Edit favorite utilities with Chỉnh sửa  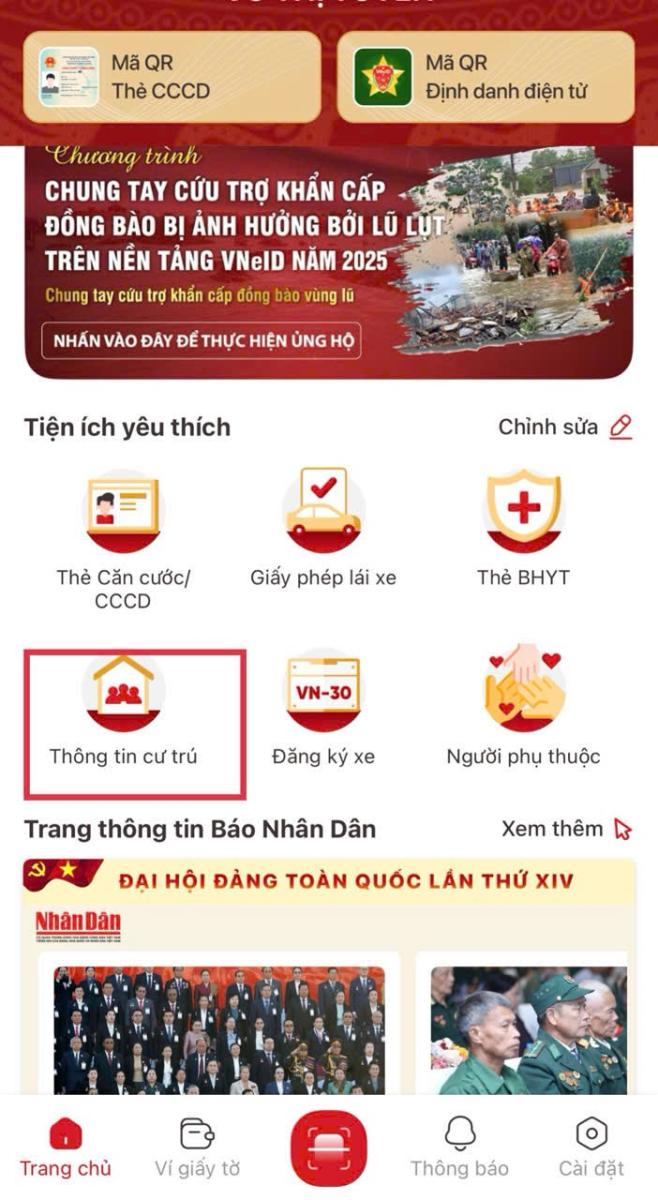565,427
